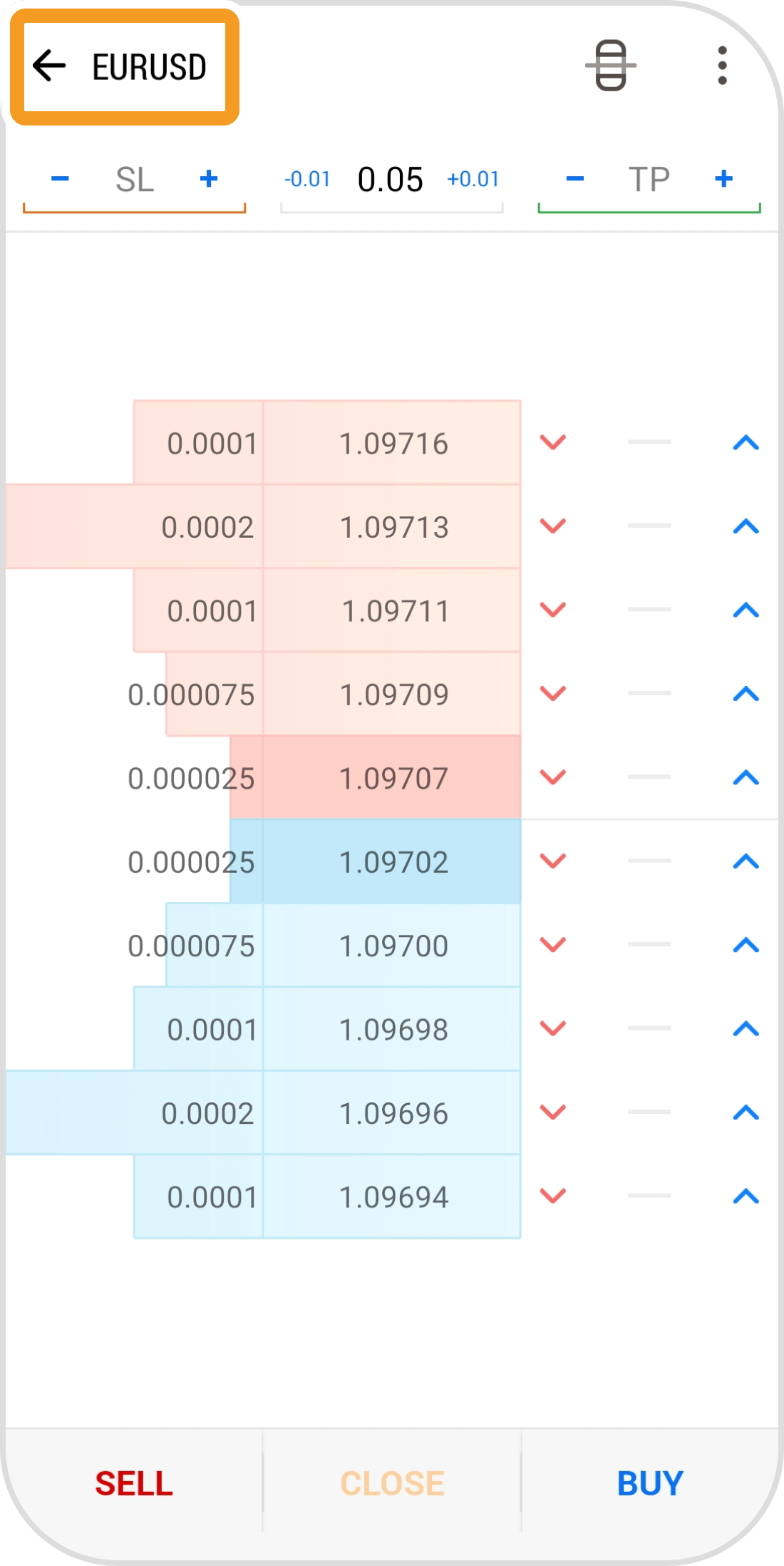The height and width of the screenshot is (1566, 784).
Task: Increase the SL value
Action: 209,178
